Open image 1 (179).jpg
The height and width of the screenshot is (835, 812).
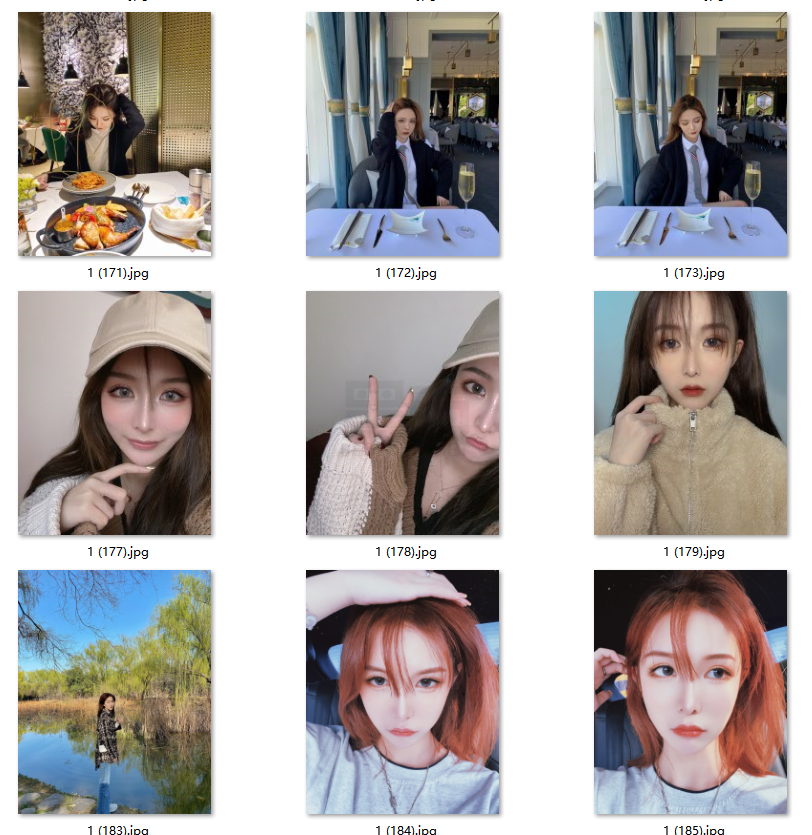[x=690, y=413]
